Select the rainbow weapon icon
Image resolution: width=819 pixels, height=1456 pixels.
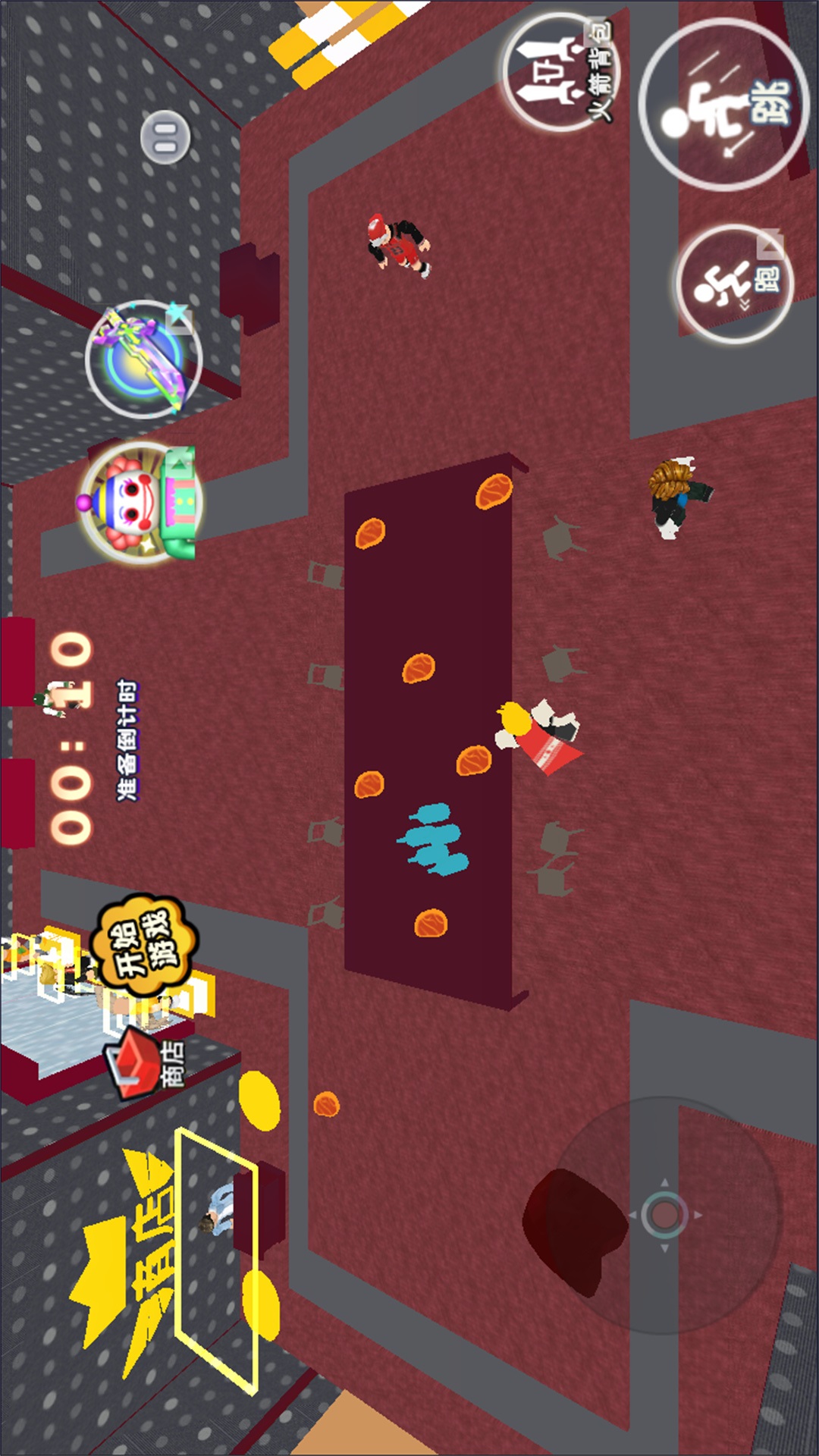144,359
